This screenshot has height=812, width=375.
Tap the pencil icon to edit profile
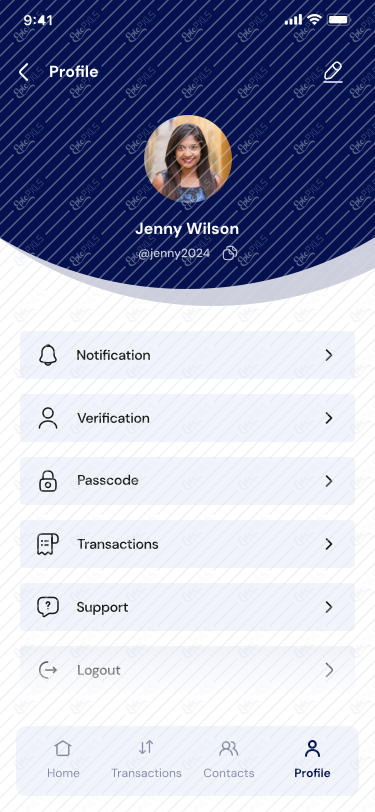pos(333,72)
